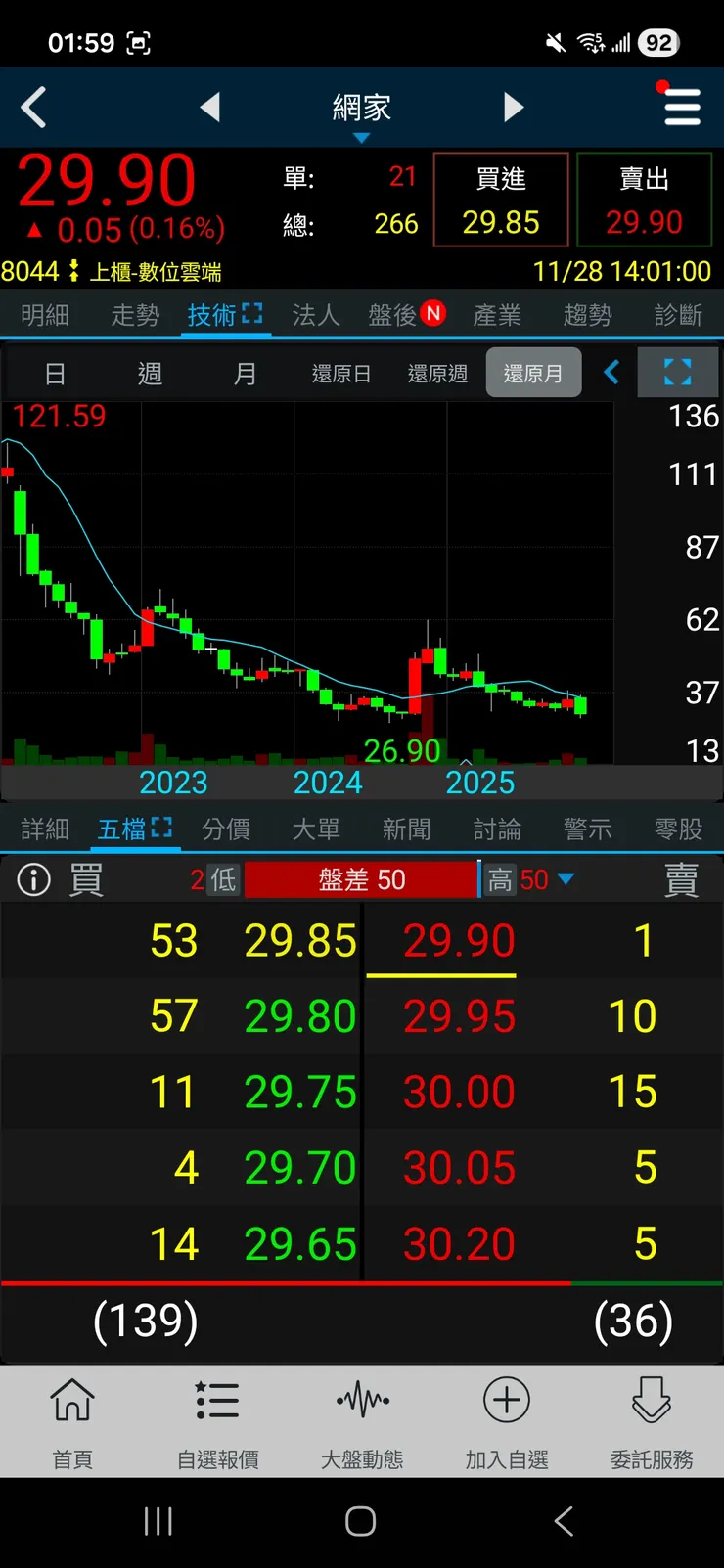The width and height of the screenshot is (724, 1568).
Task: Tap the 賣出 sell button
Action: tap(644, 200)
